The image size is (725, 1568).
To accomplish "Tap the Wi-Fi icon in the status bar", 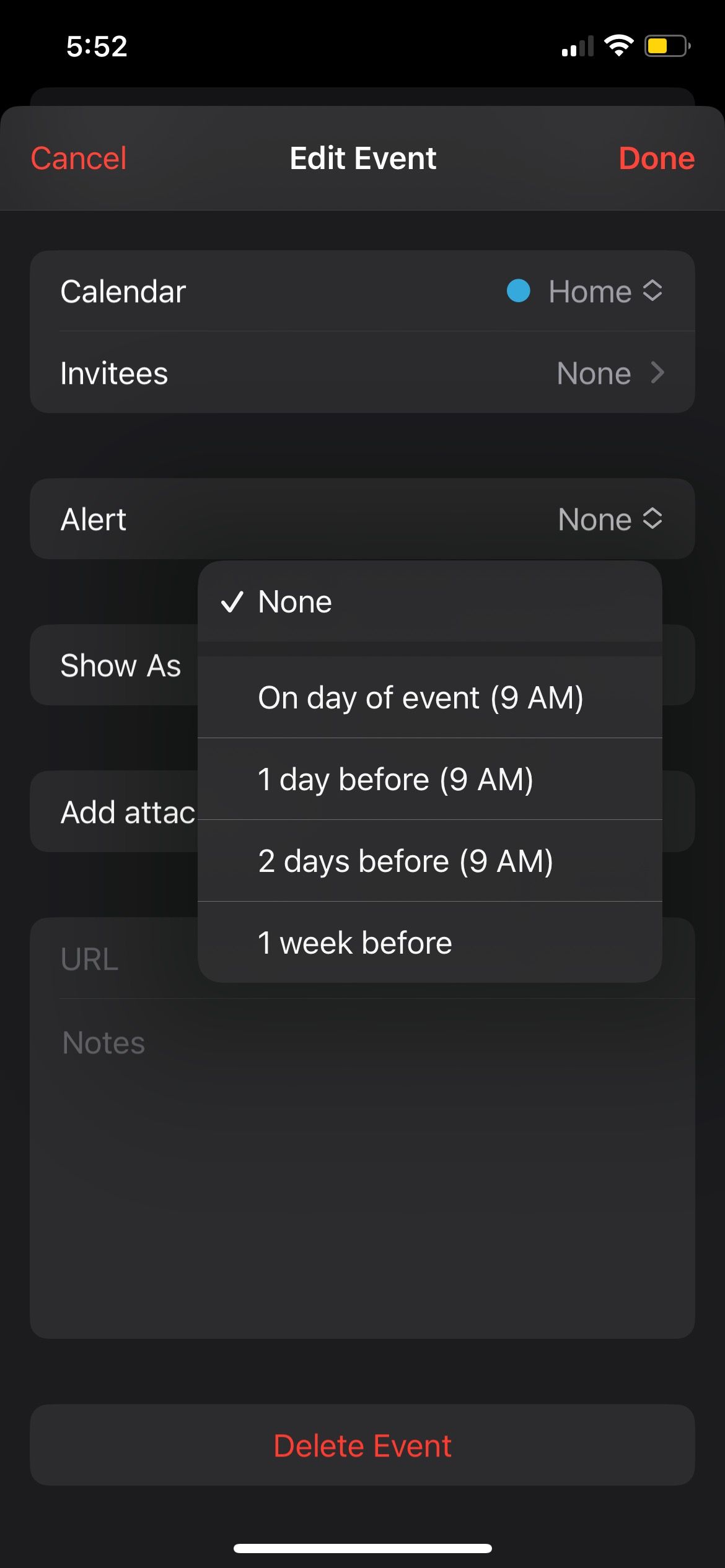I will click(x=619, y=45).
